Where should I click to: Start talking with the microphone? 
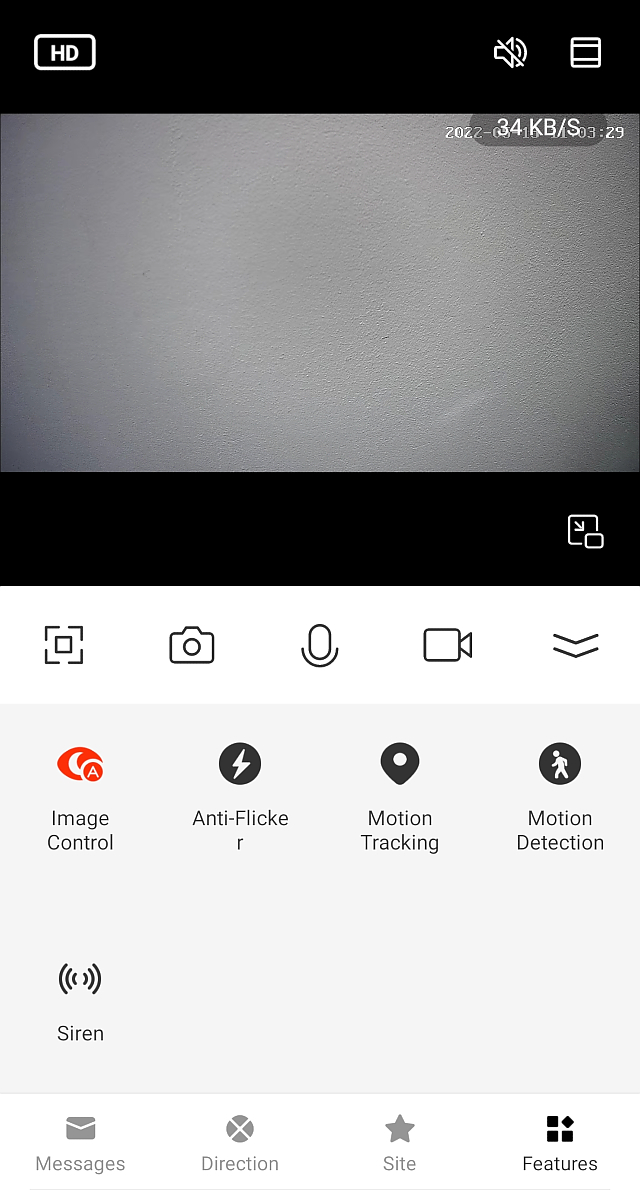click(320, 645)
